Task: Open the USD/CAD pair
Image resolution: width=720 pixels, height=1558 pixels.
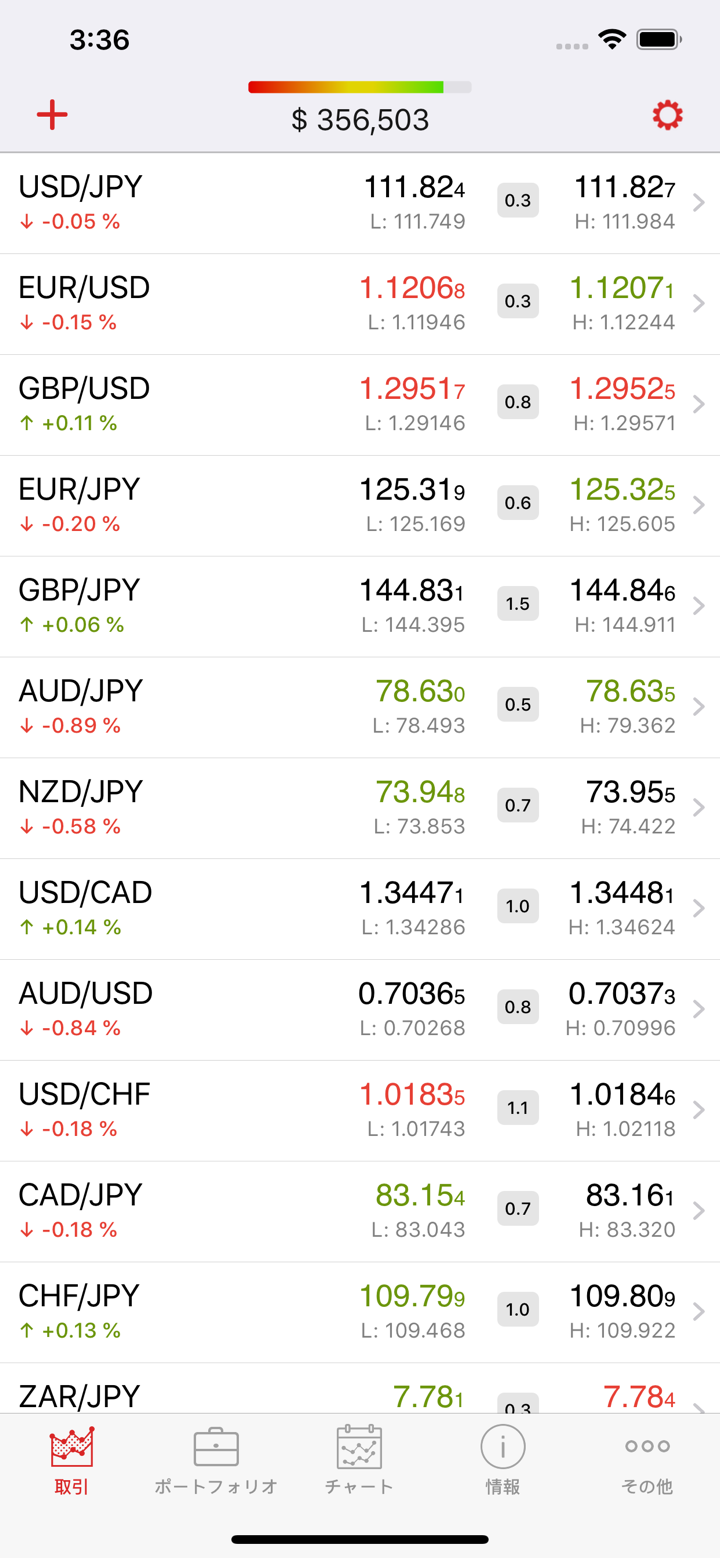Action: [x=360, y=909]
